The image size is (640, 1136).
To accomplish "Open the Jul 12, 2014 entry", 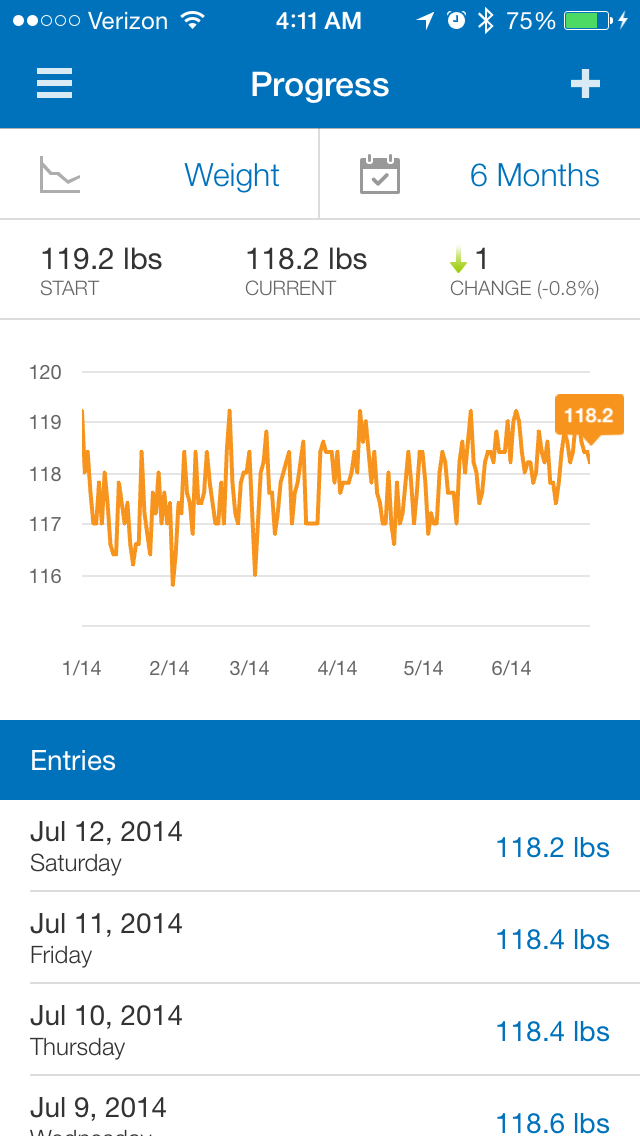I will coord(320,845).
